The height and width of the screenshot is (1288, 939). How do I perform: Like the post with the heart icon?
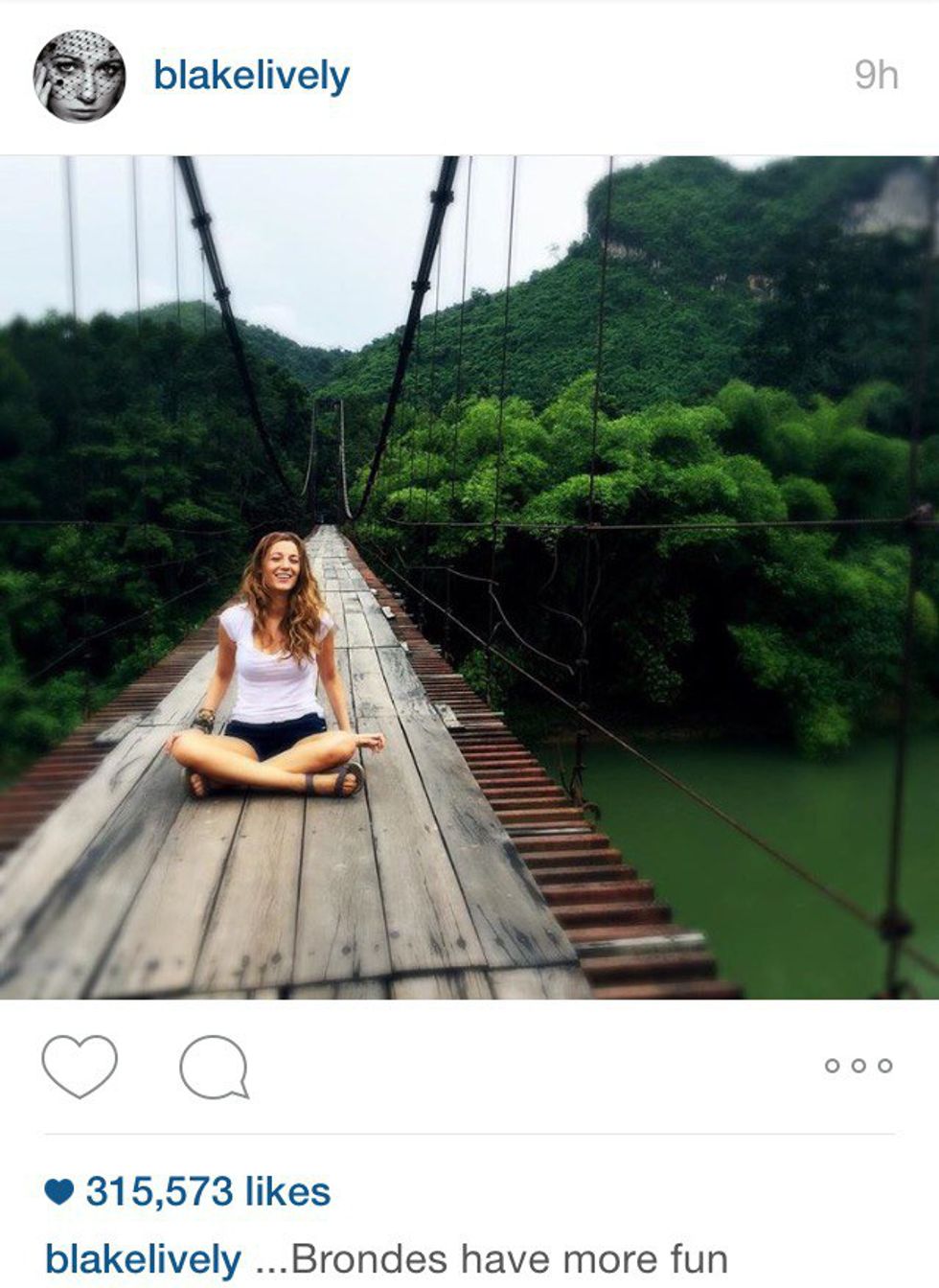(80, 1066)
